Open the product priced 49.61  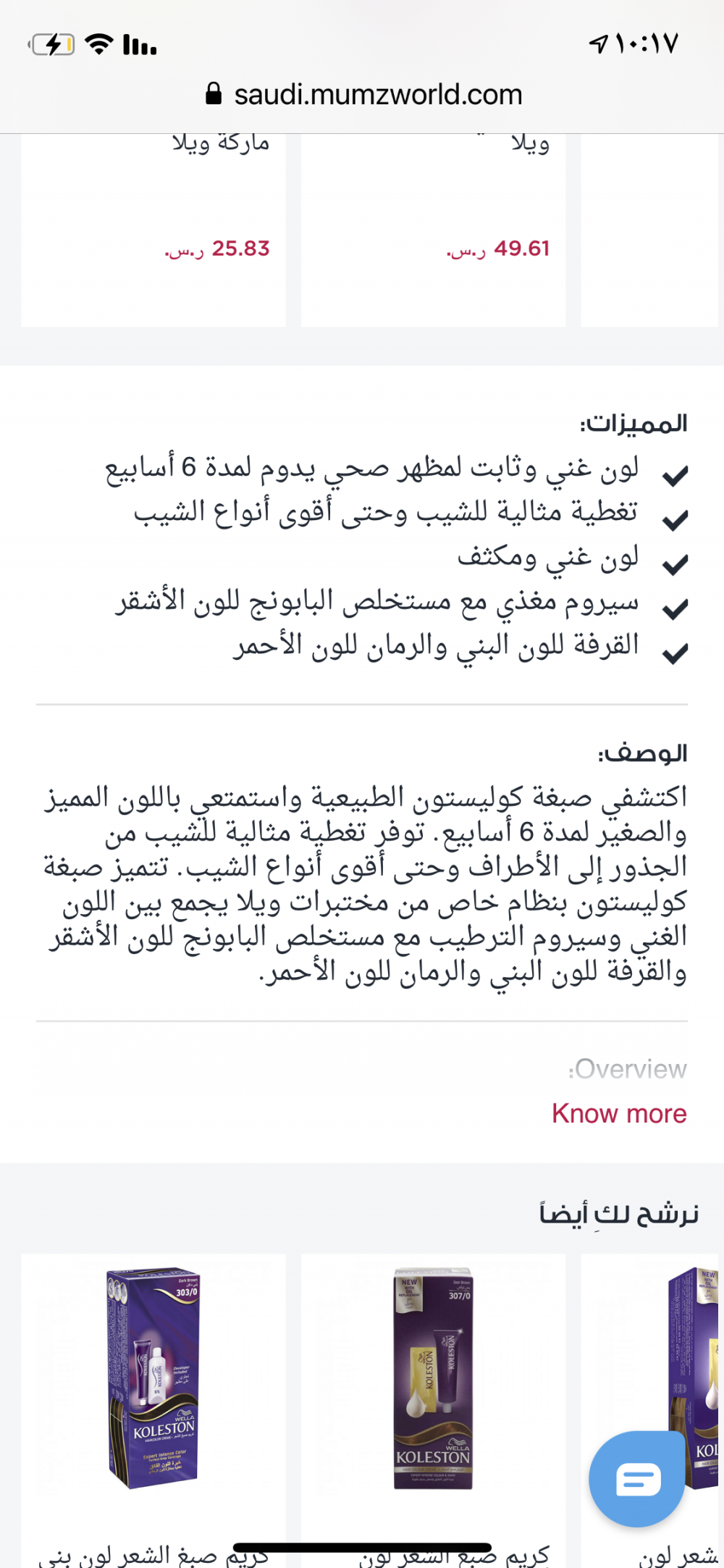click(433, 230)
